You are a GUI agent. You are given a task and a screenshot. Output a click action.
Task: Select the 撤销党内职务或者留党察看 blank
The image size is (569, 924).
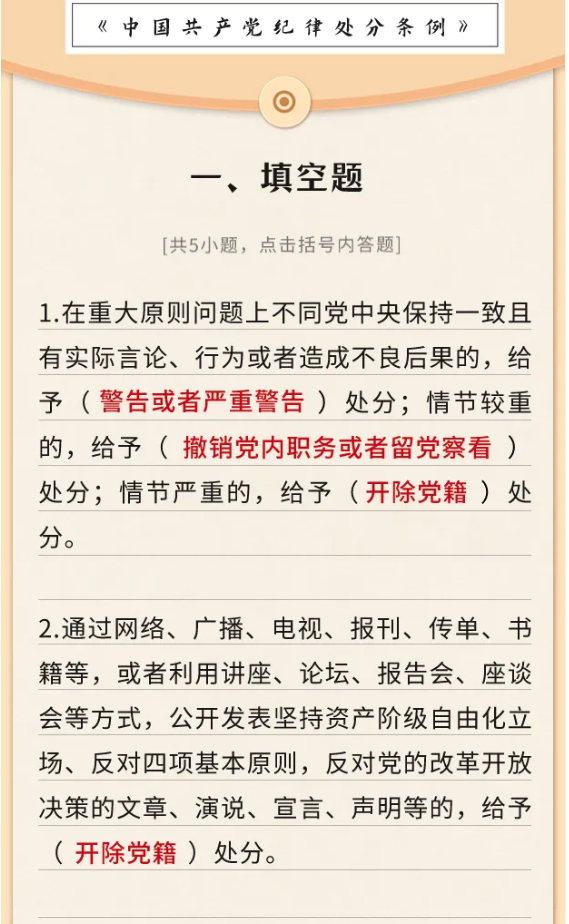(x=336, y=448)
